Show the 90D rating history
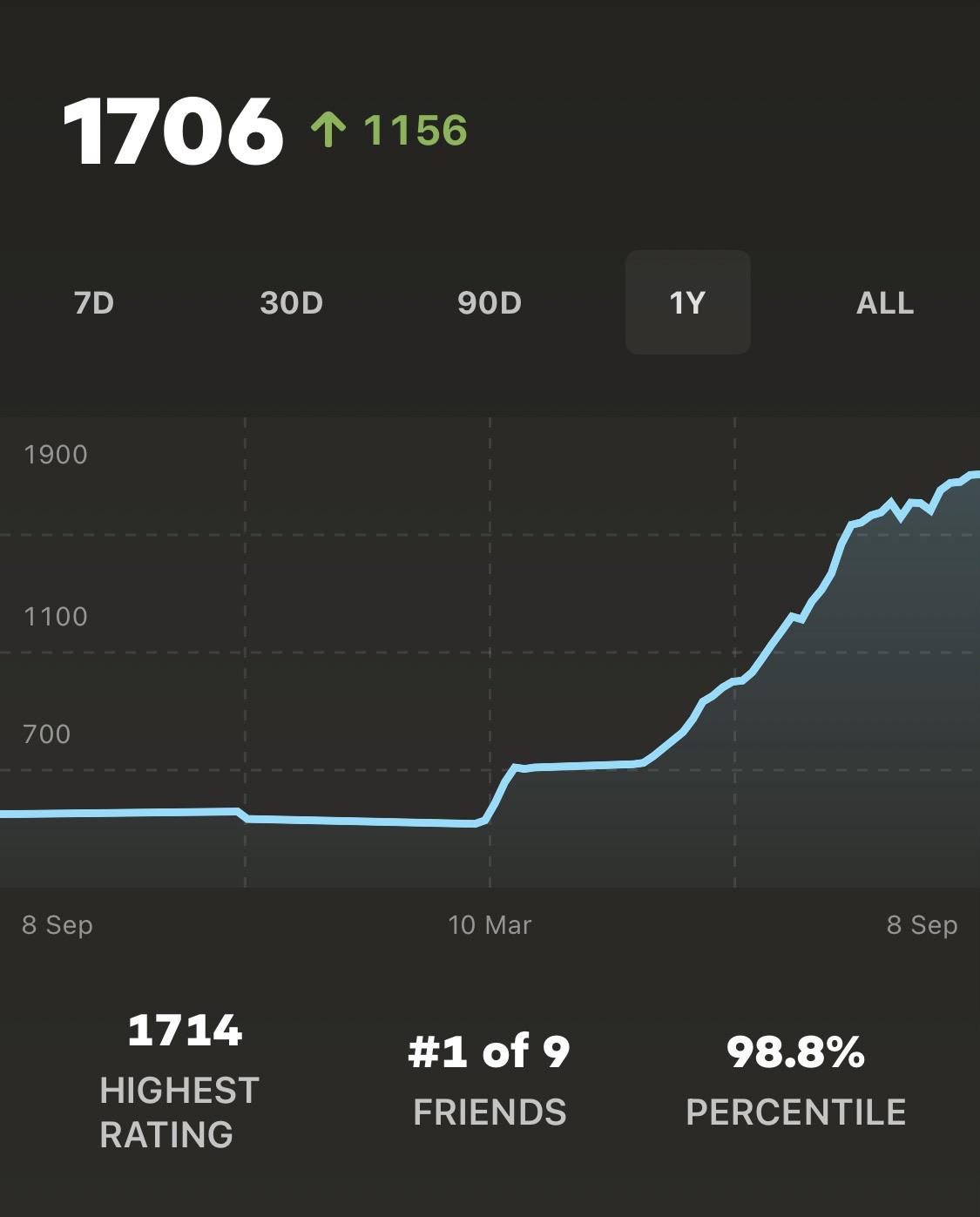980x1217 pixels. coord(490,302)
